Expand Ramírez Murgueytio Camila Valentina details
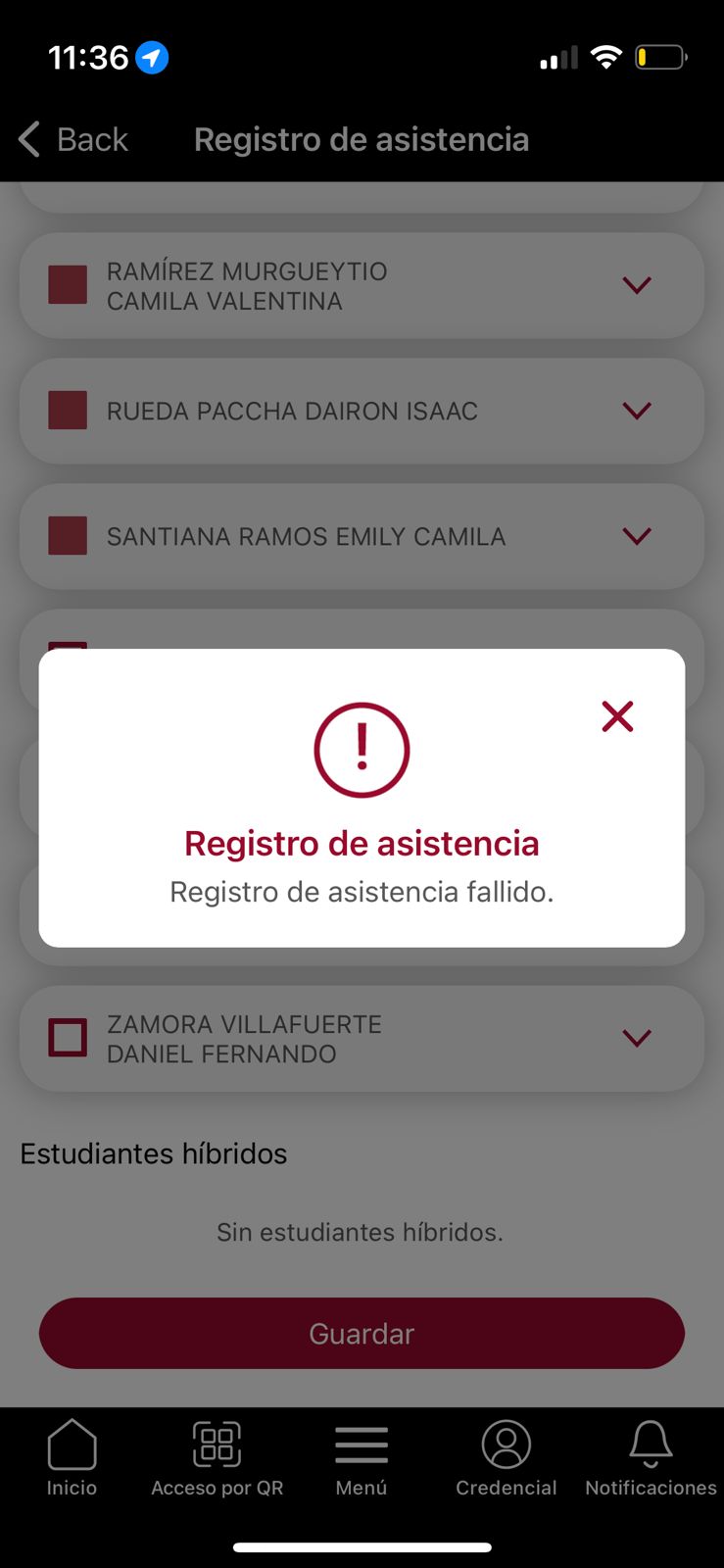The height and width of the screenshot is (1568, 724). pyautogui.click(x=637, y=285)
